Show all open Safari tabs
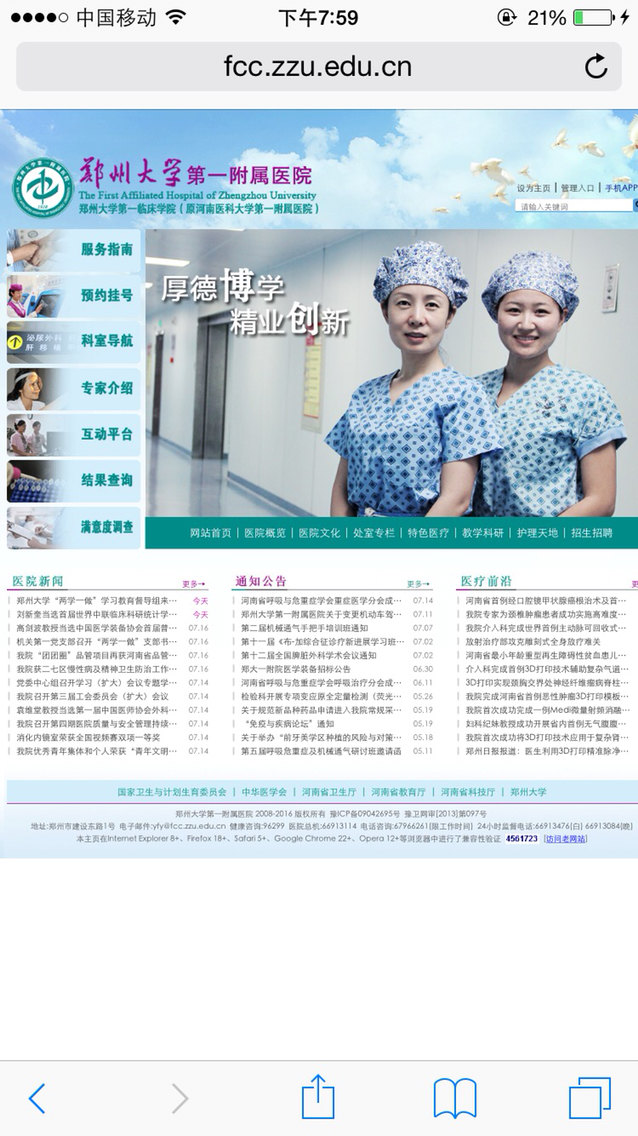 [589, 1098]
